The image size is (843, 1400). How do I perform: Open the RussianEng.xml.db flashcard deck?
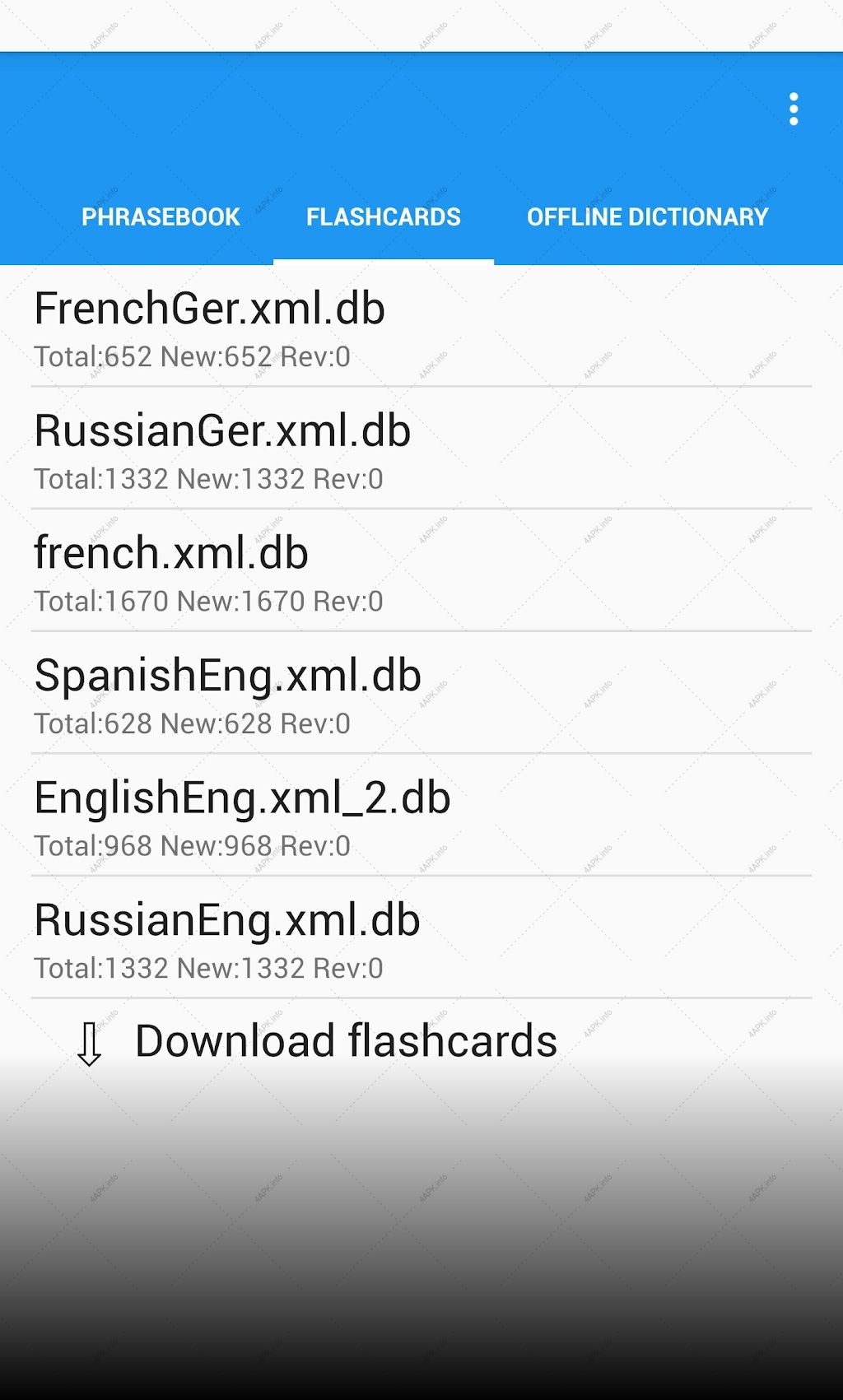pyautogui.click(x=421, y=938)
